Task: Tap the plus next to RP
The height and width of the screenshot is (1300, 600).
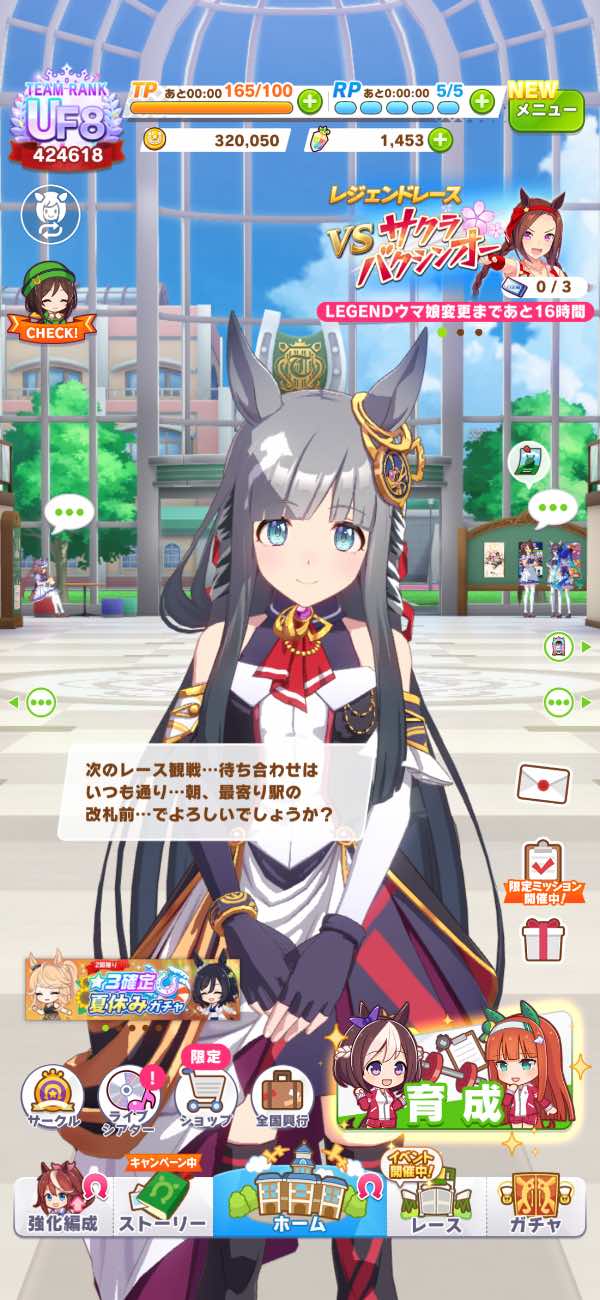Action: (x=482, y=100)
